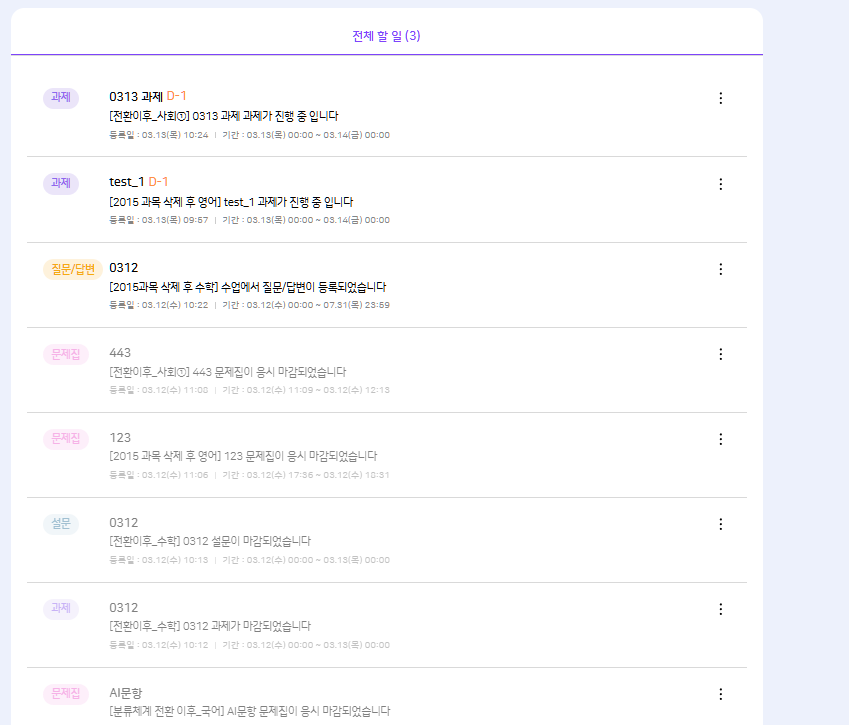Open more options for test_1
The image size is (849, 725).
720,184
